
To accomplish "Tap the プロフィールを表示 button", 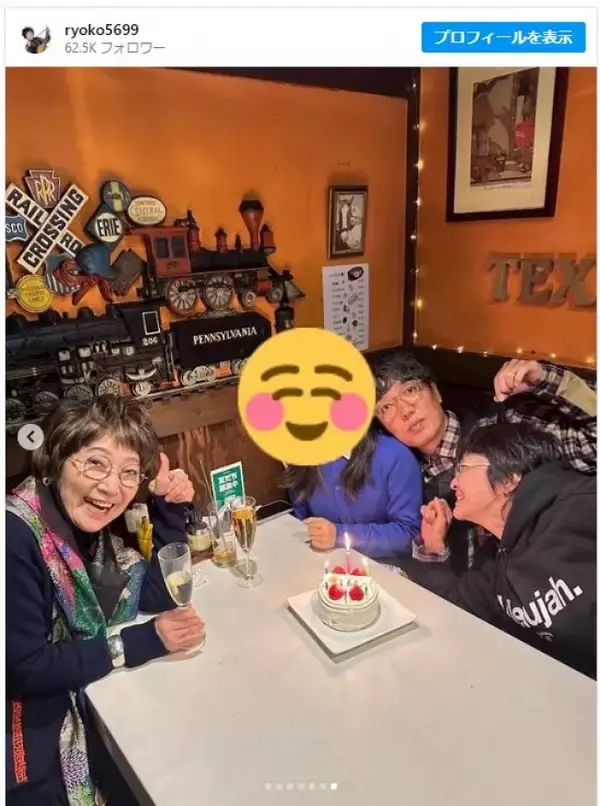I will [x=503, y=38].
